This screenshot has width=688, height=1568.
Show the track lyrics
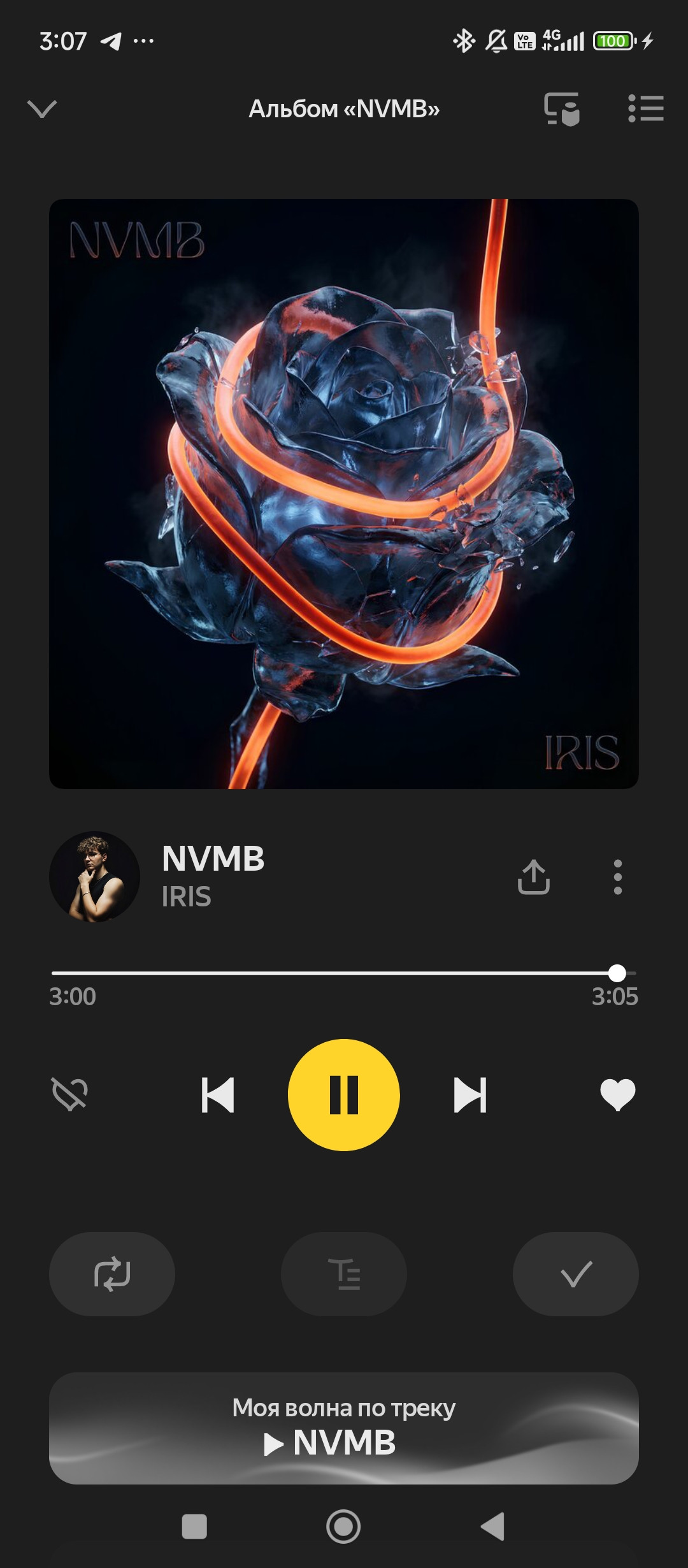[x=344, y=1274]
